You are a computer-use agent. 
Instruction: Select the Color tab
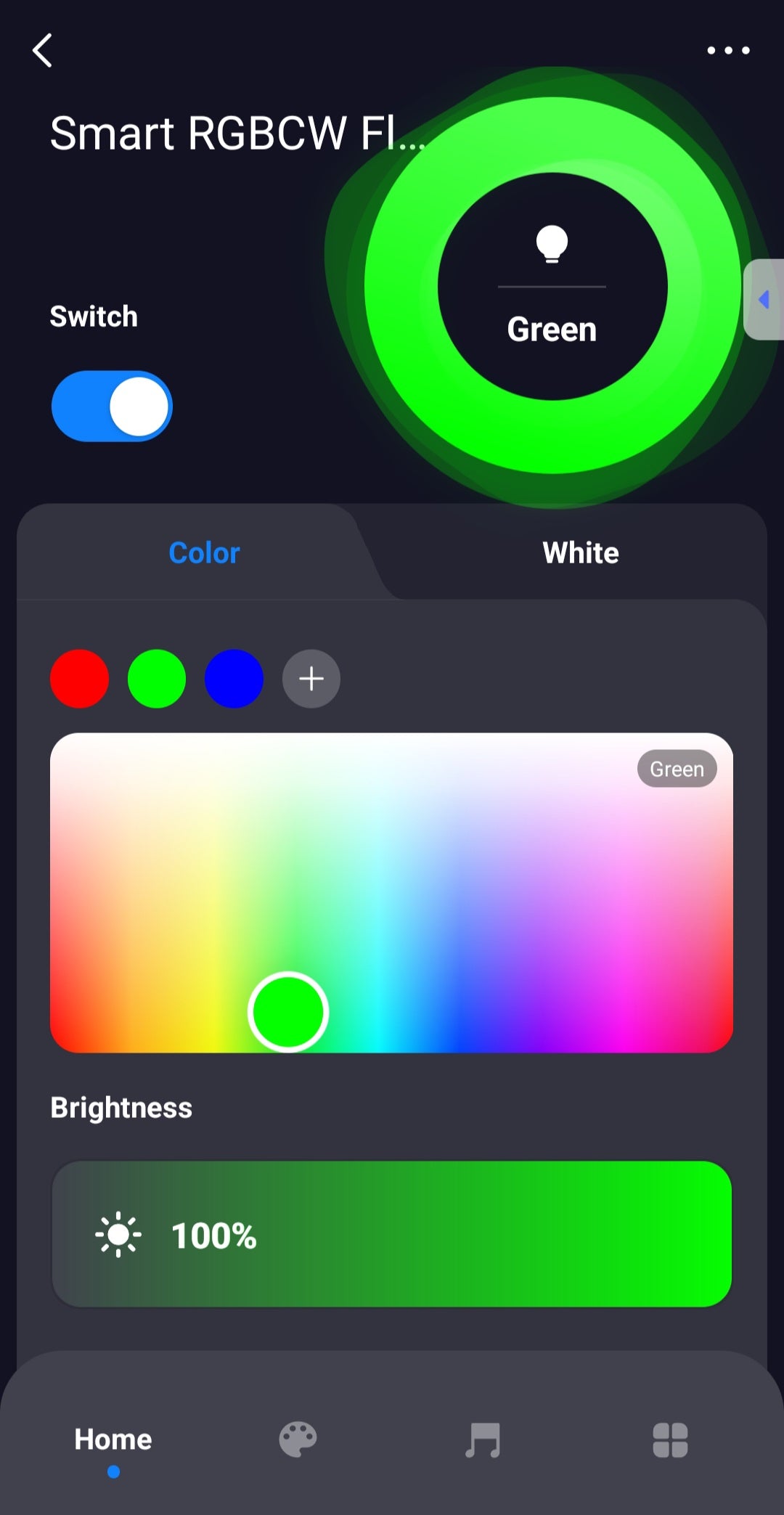coord(204,553)
